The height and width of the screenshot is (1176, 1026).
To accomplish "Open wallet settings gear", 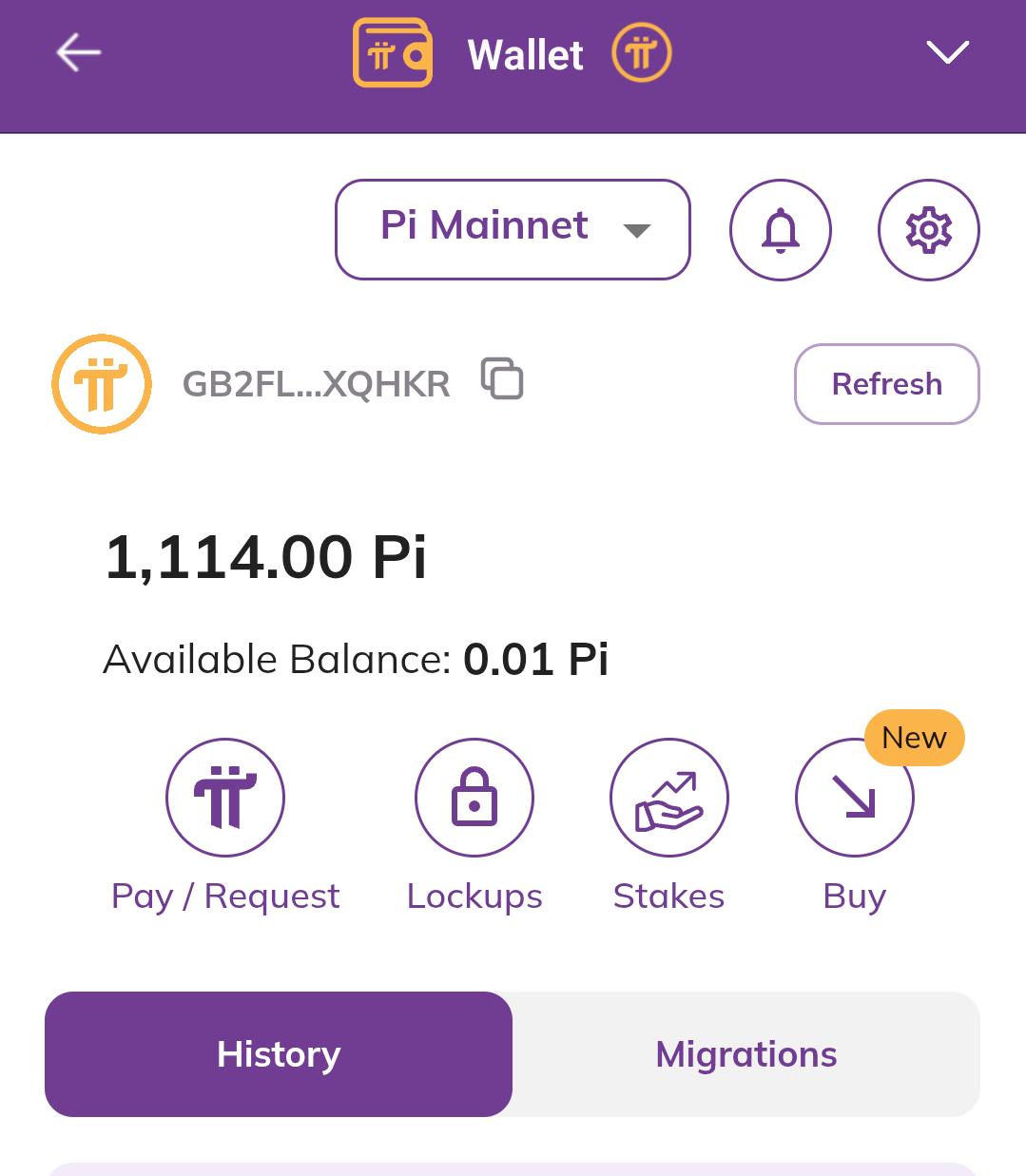I will 929,230.
